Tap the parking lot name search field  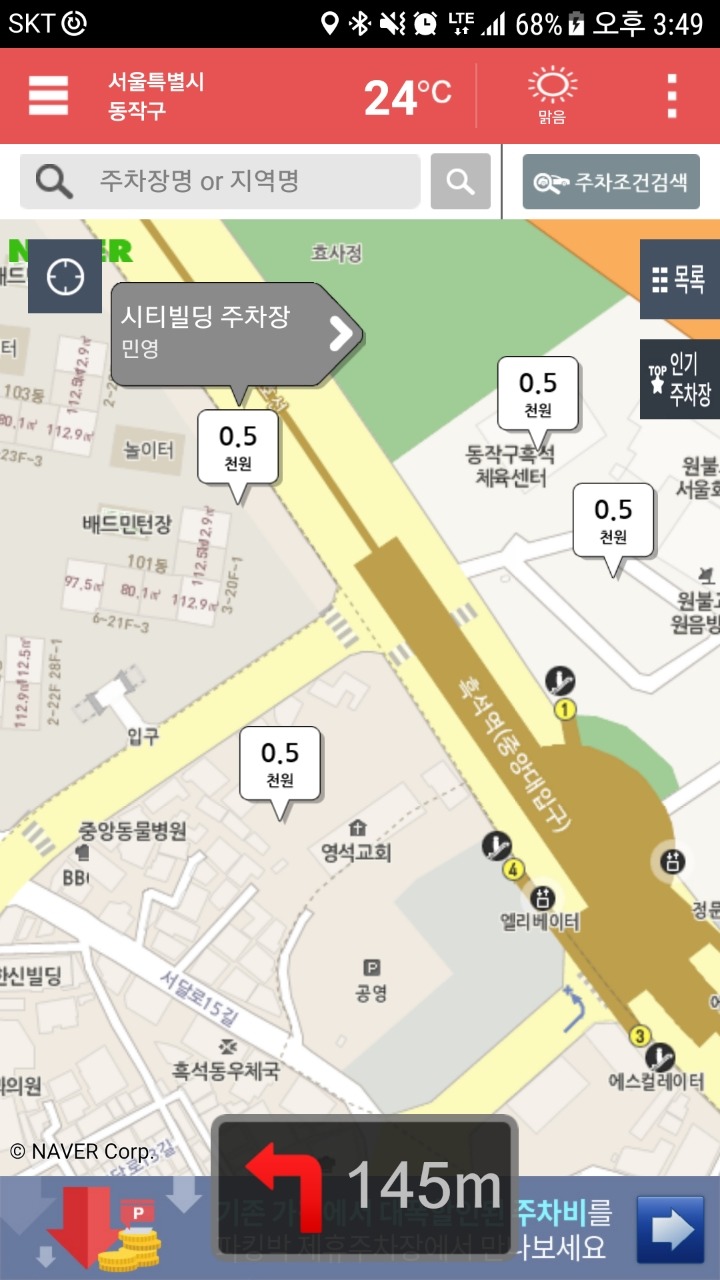coord(220,181)
